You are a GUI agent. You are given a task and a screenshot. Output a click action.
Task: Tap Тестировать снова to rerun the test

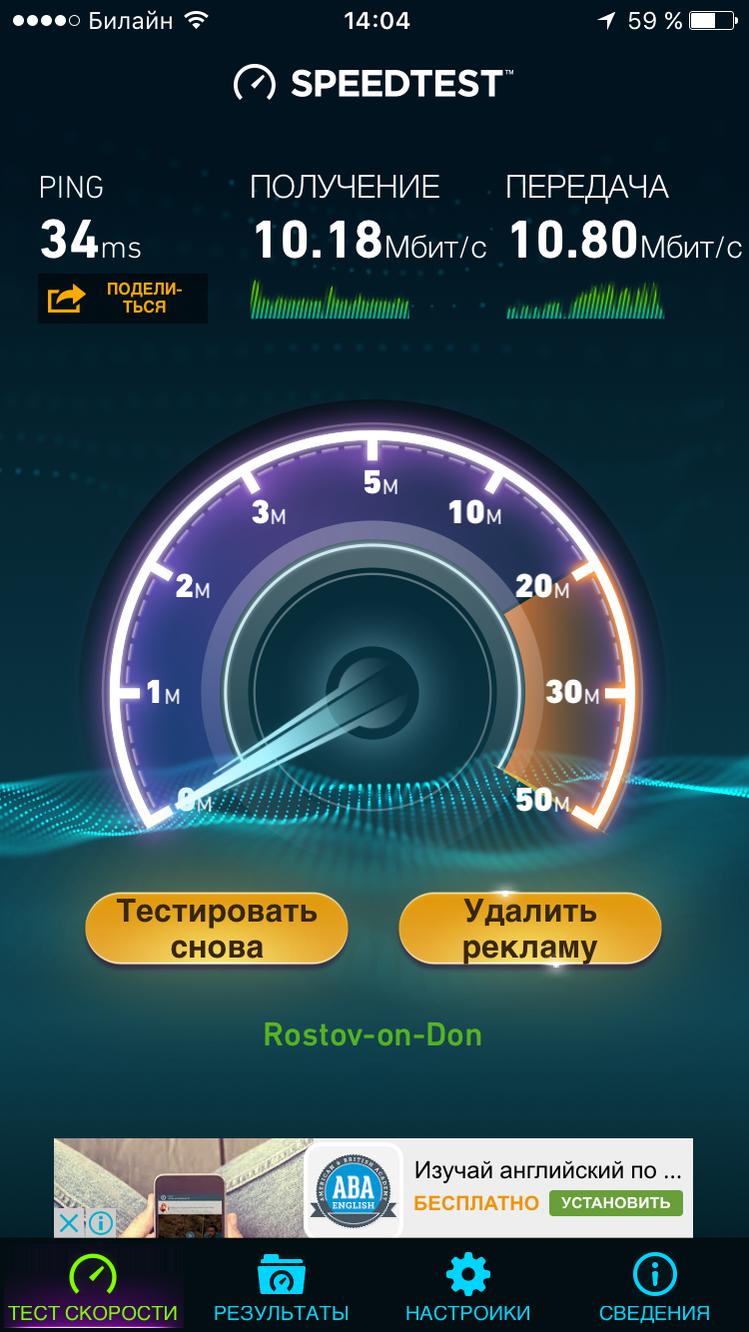coord(216,928)
